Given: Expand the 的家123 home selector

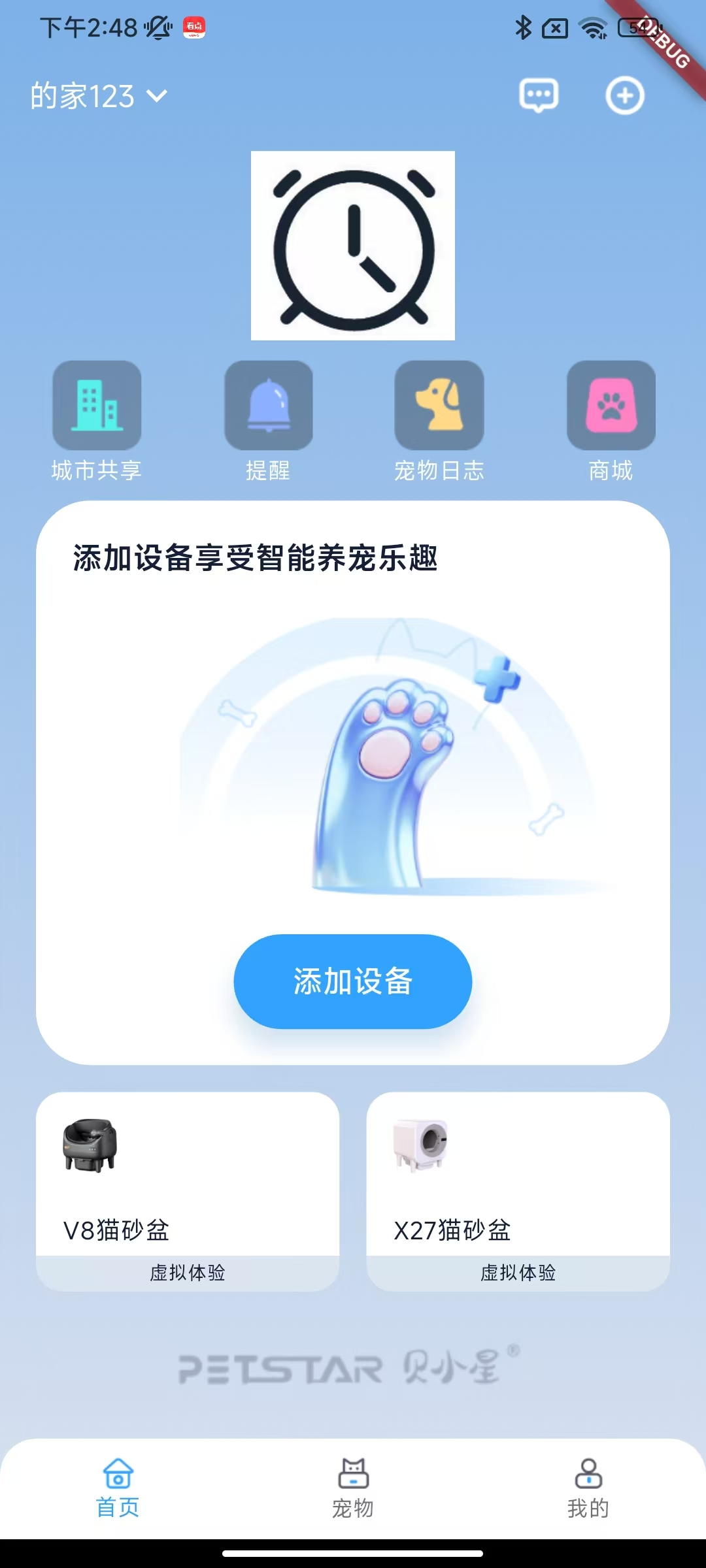Looking at the screenshot, I should coord(97,96).
